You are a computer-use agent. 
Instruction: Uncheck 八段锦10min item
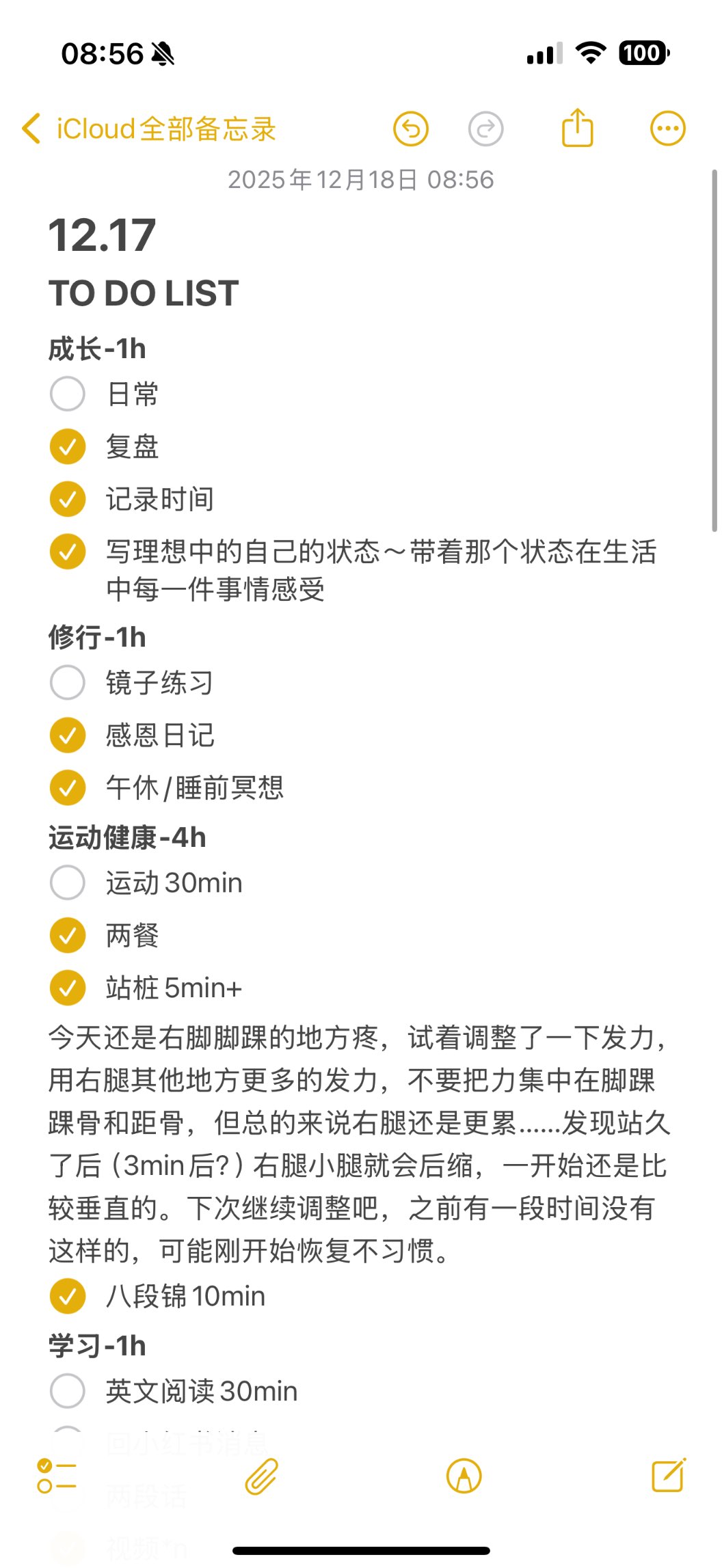point(68,1297)
